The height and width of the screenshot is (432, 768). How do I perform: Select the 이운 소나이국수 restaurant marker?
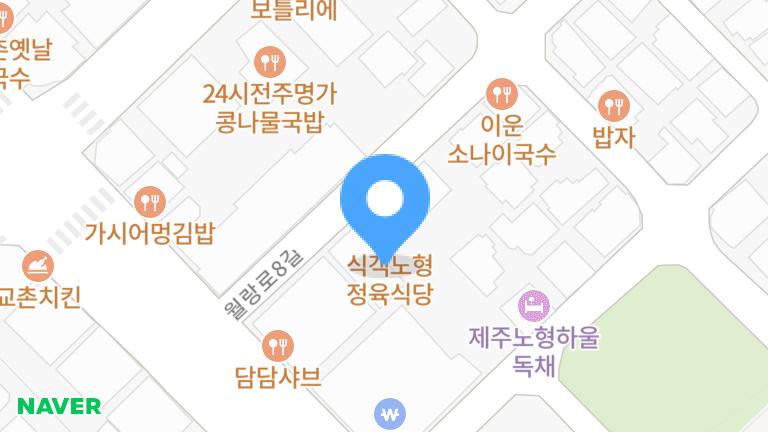pos(500,95)
